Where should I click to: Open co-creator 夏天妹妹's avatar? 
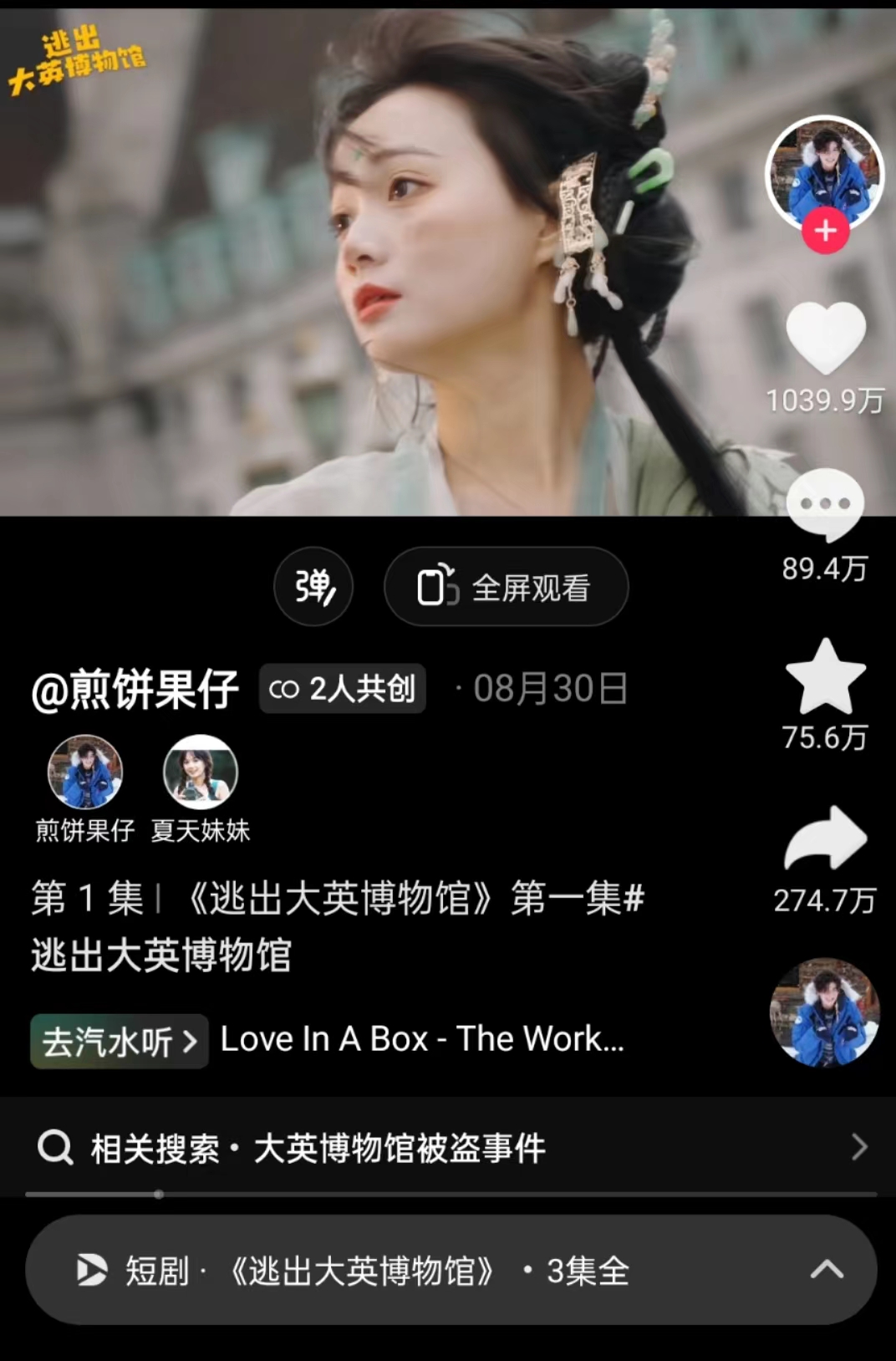[x=201, y=772]
